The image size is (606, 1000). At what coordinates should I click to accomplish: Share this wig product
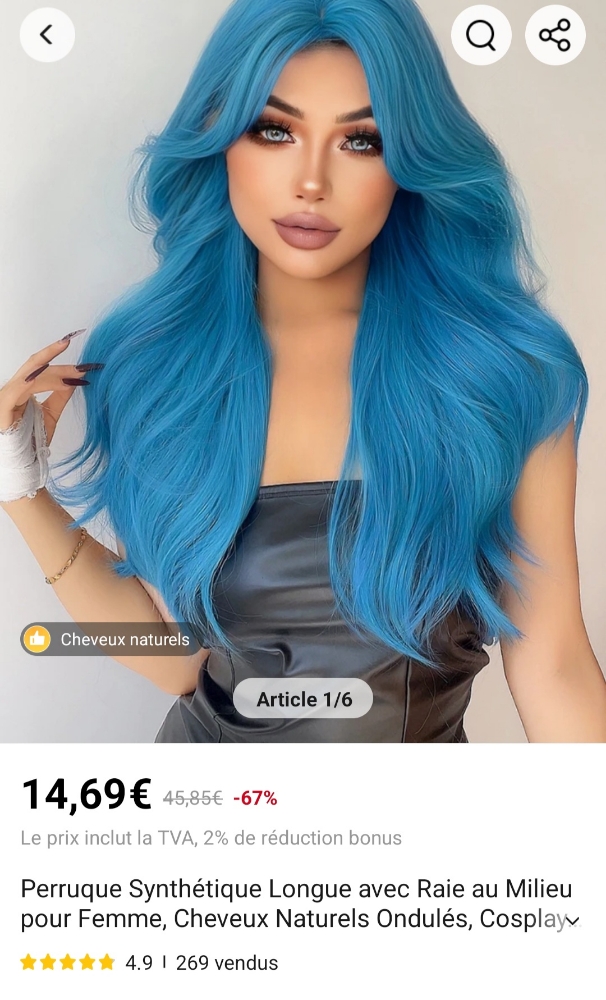coord(555,35)
